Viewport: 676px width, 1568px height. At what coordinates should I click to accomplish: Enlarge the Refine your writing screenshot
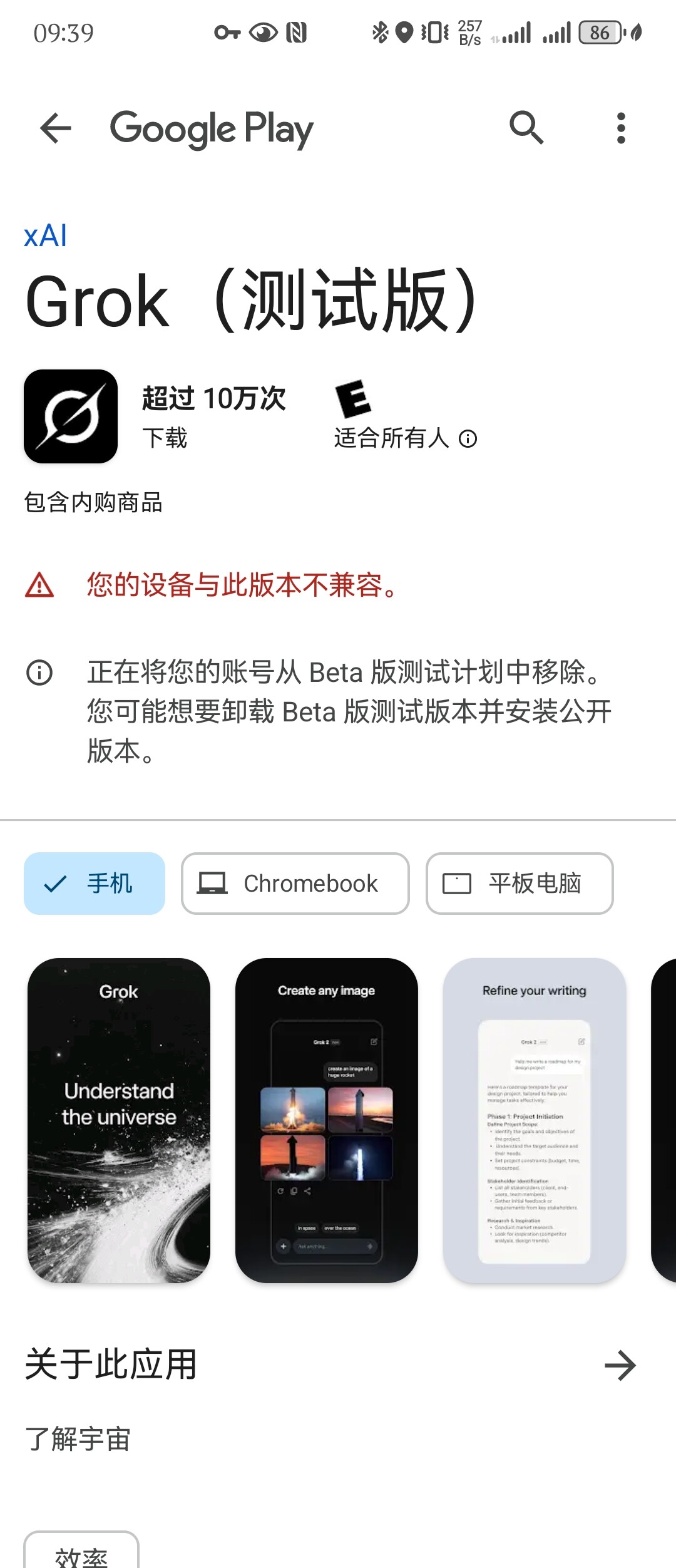535,1120
